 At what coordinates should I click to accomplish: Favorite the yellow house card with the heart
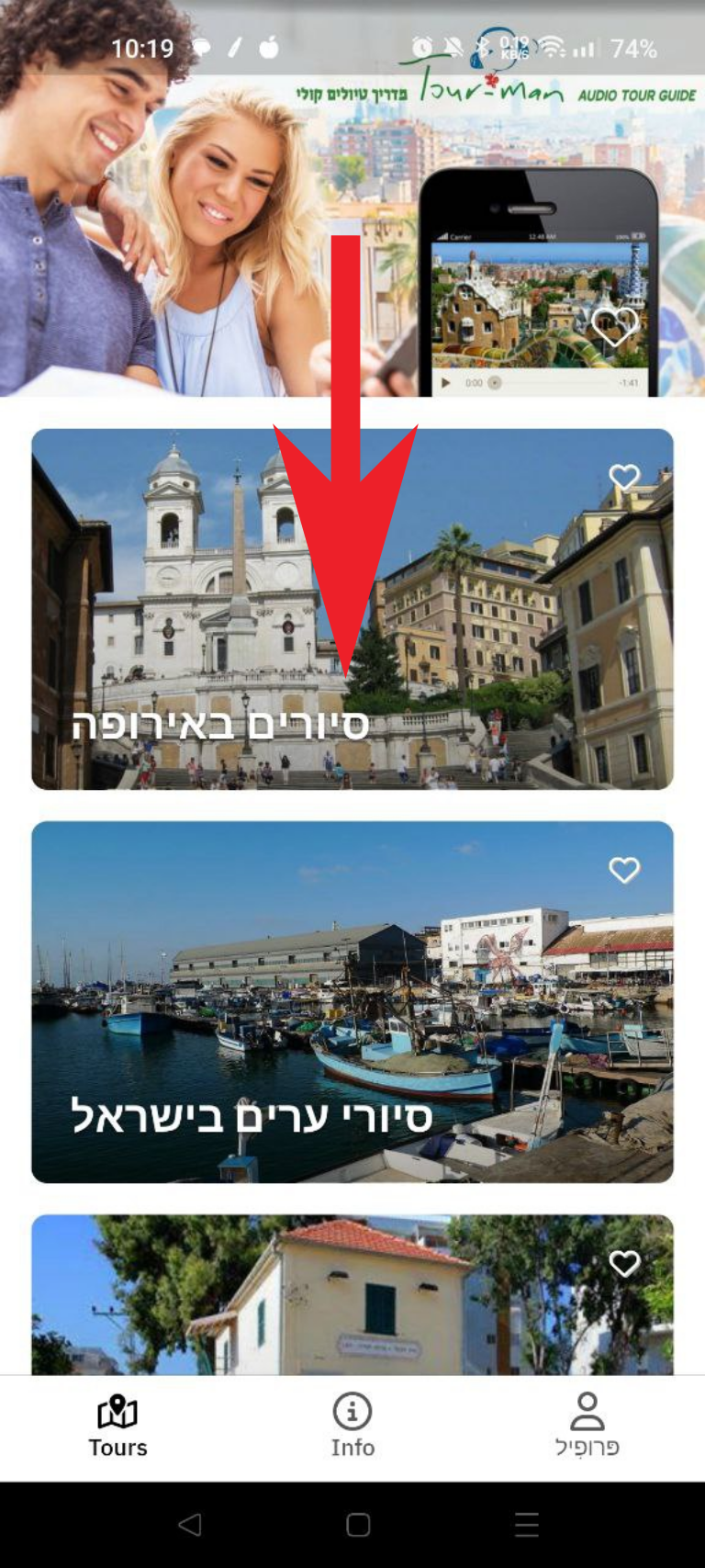tap(624, 1264)
